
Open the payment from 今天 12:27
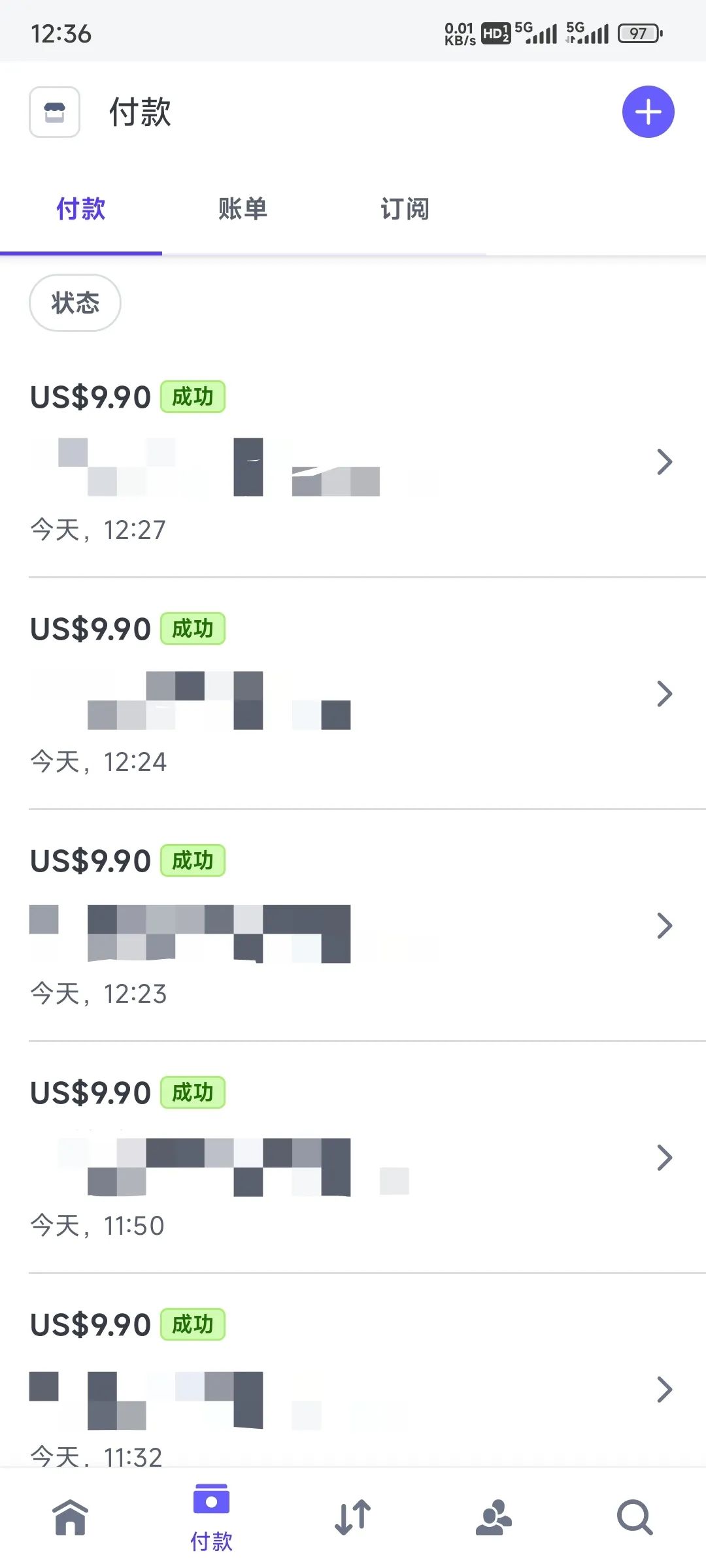tap(353, 463)
